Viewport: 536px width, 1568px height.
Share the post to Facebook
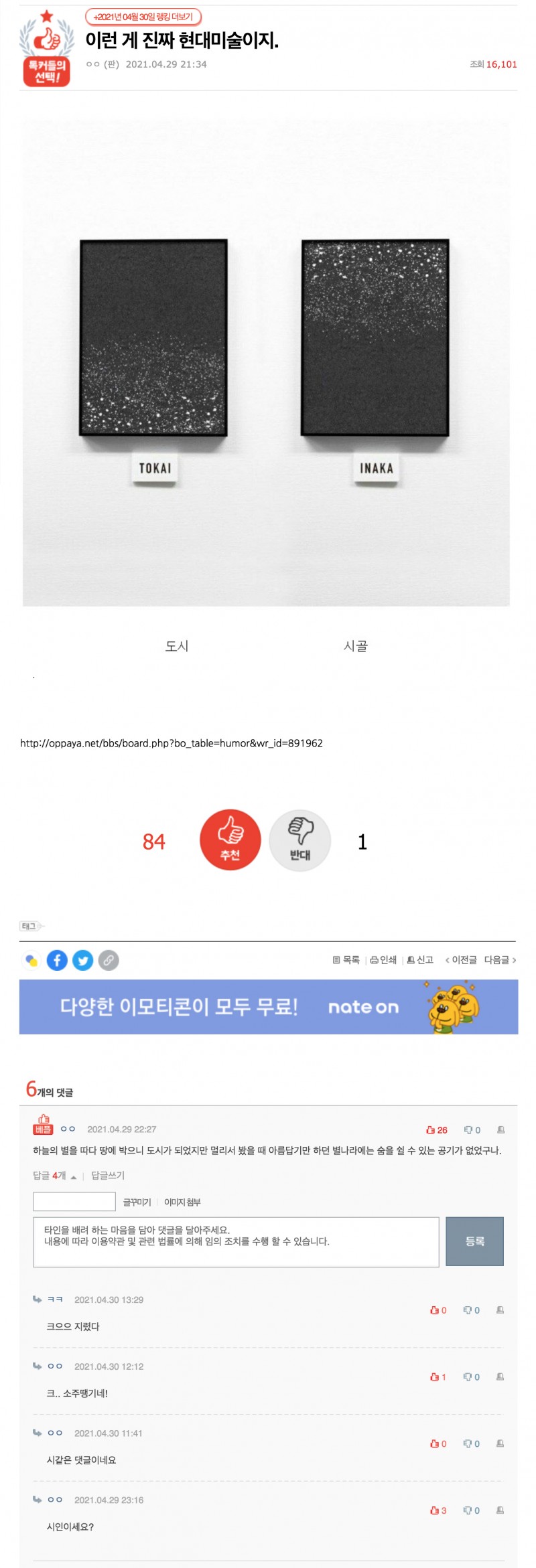click(57, 960)
